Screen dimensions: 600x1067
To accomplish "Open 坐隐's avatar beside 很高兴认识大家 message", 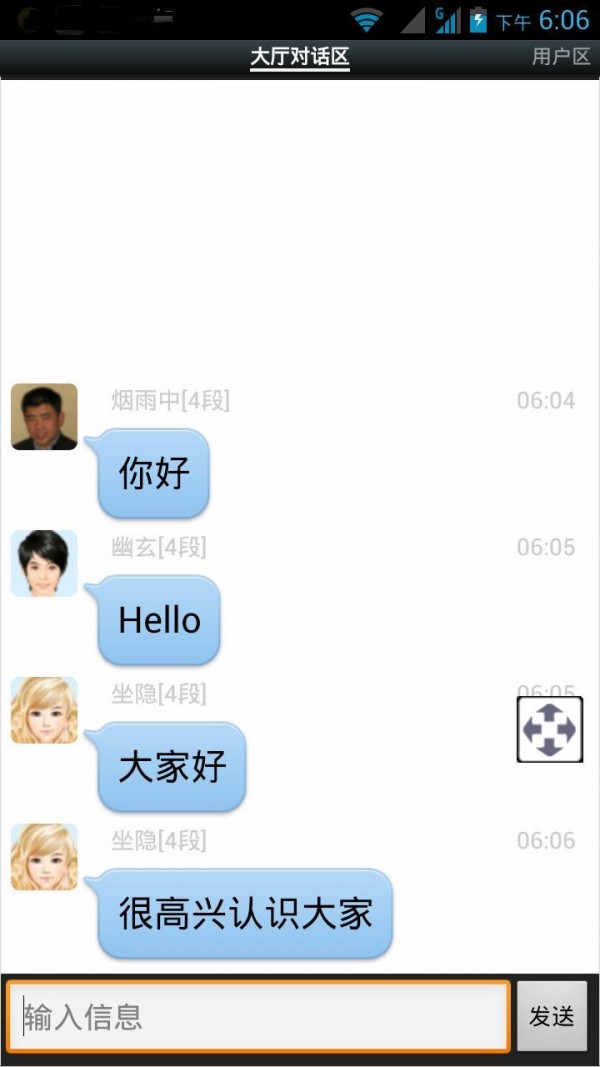I will (44, 857).
